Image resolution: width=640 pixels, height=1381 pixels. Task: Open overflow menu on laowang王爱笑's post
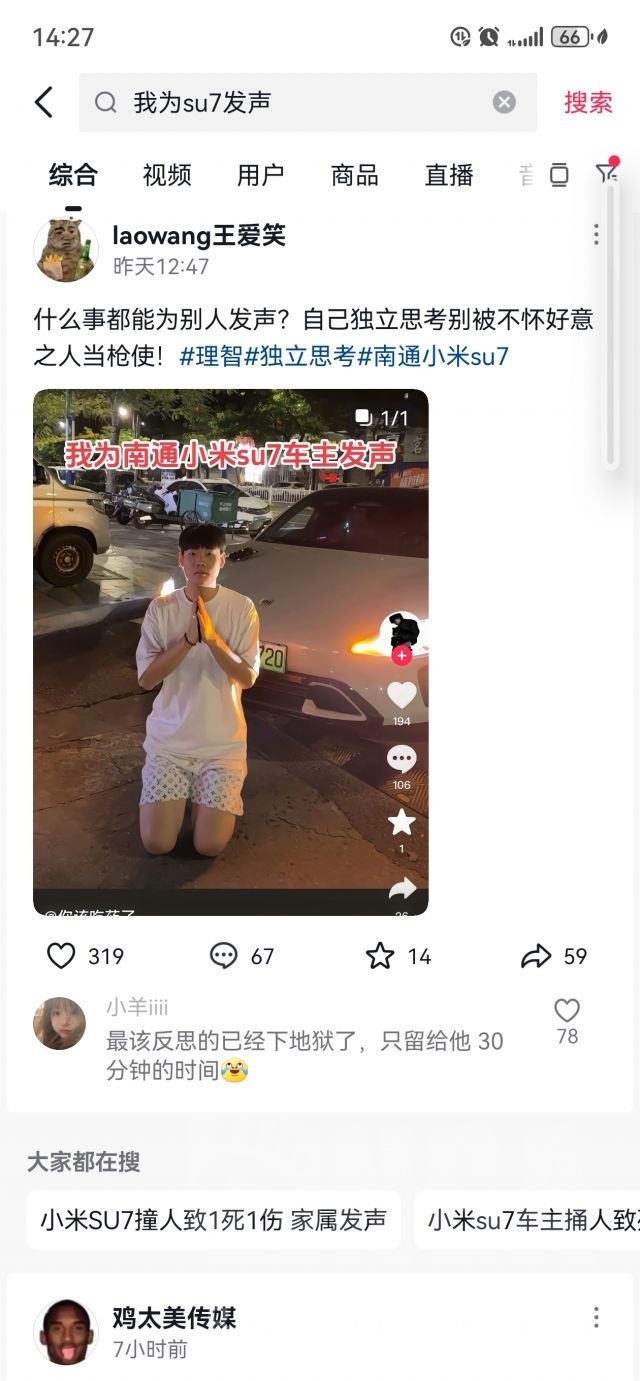tap(596, 234)
